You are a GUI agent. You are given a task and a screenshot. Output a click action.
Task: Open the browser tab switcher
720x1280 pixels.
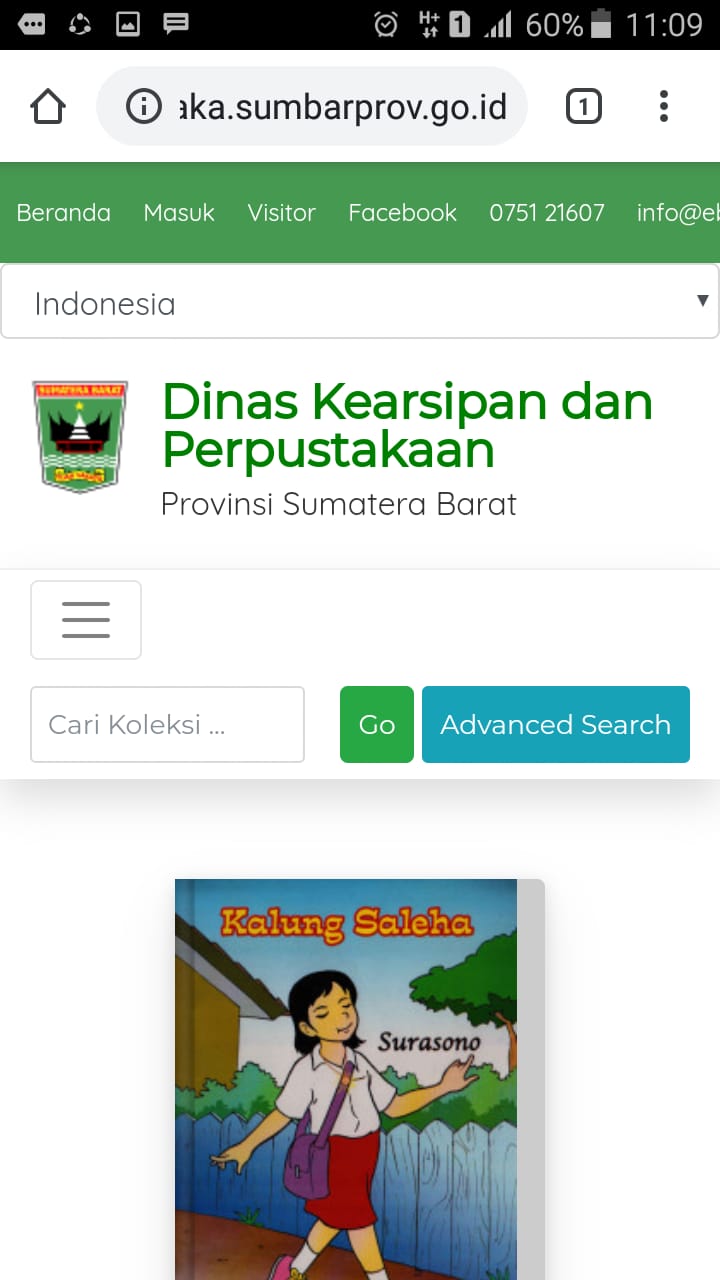pyautogui.click(x=584, y=106)
